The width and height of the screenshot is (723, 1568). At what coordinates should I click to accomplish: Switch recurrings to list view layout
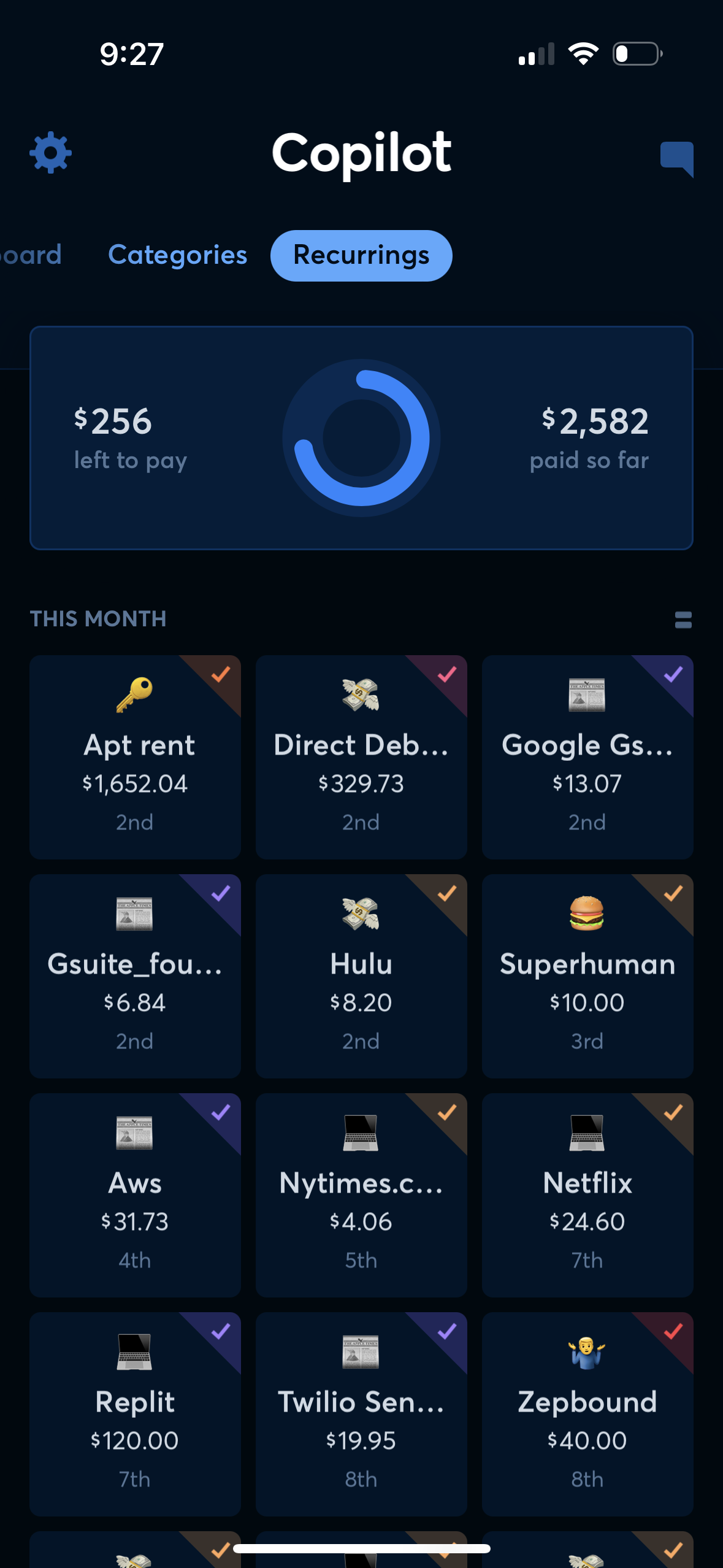tap(683, 620)
